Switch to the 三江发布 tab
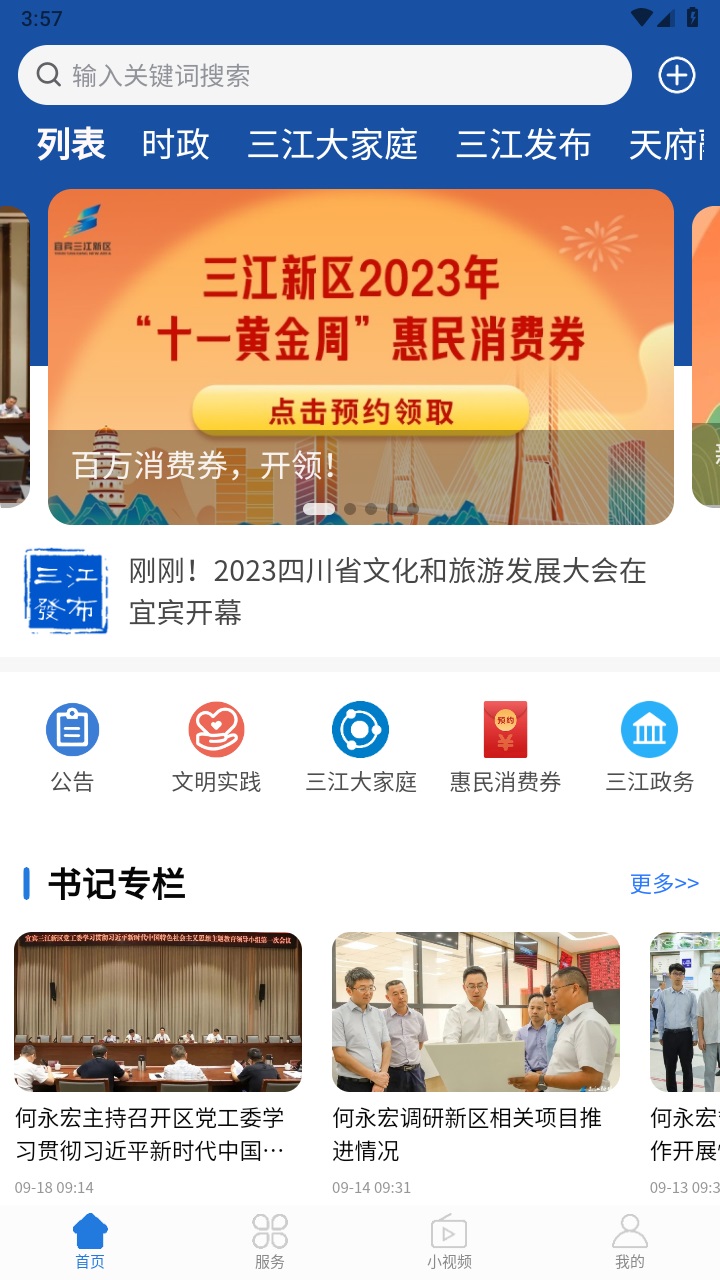This screenshot has height=1280, width=720. 524,145
